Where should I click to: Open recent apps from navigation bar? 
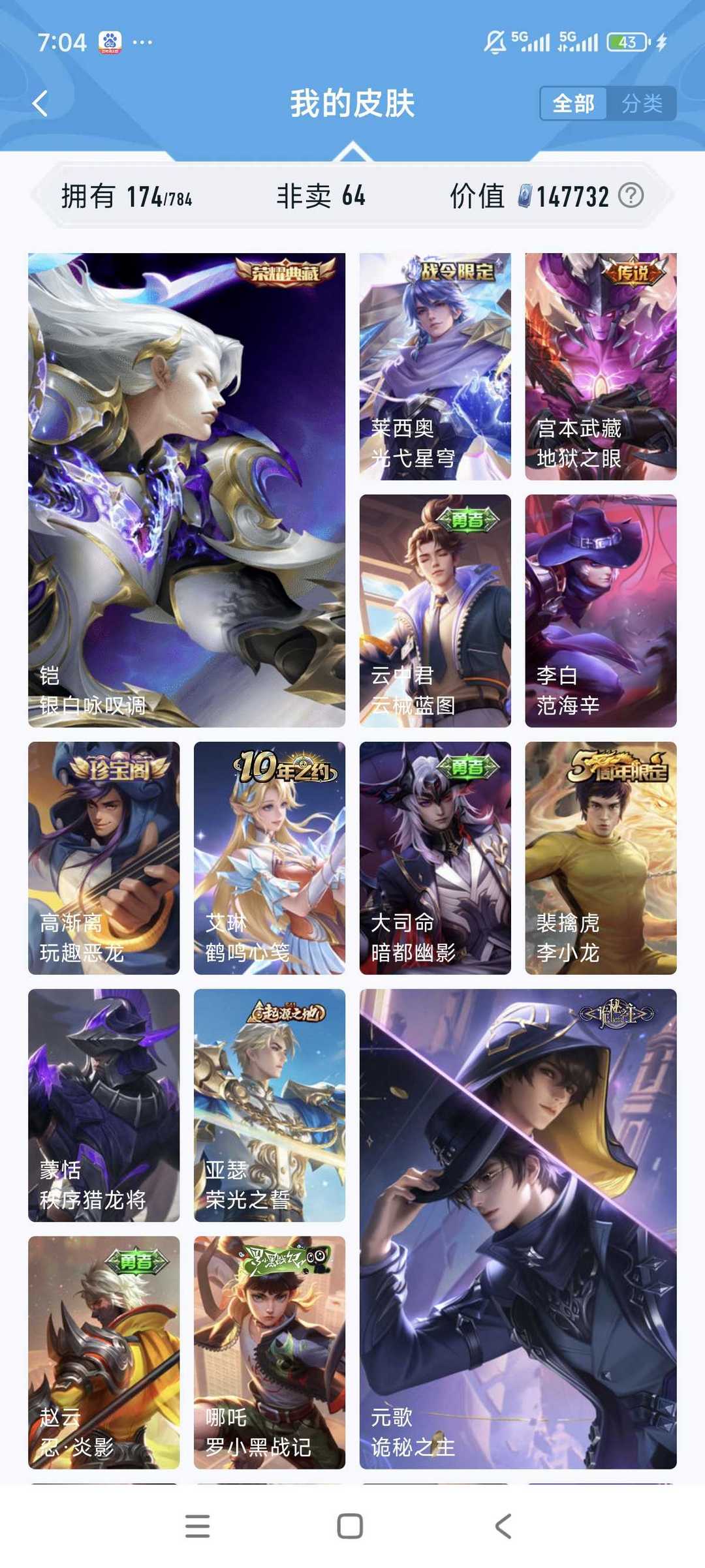point(197,1526)
